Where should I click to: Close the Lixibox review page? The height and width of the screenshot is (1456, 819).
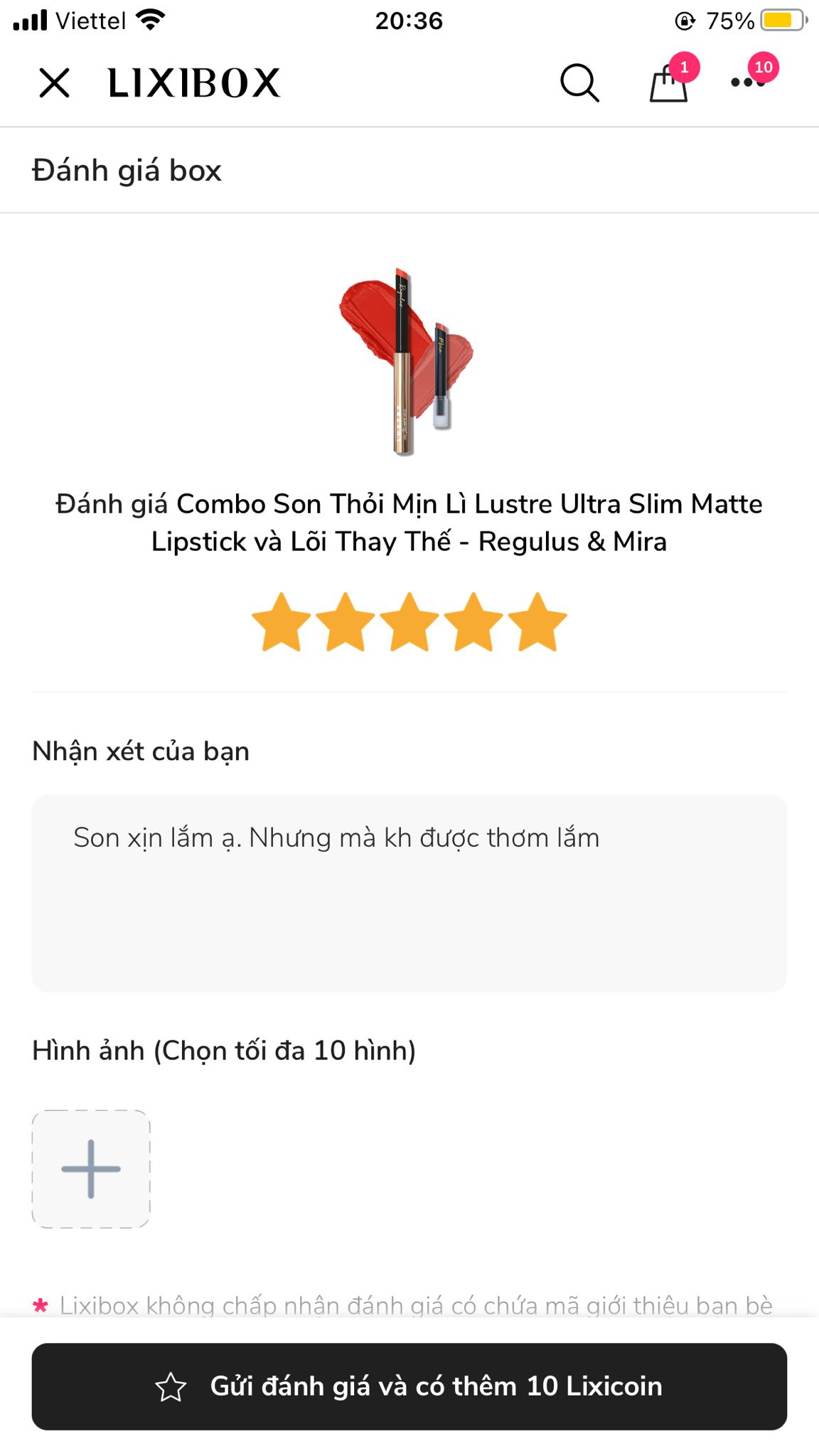coord(54,82)
